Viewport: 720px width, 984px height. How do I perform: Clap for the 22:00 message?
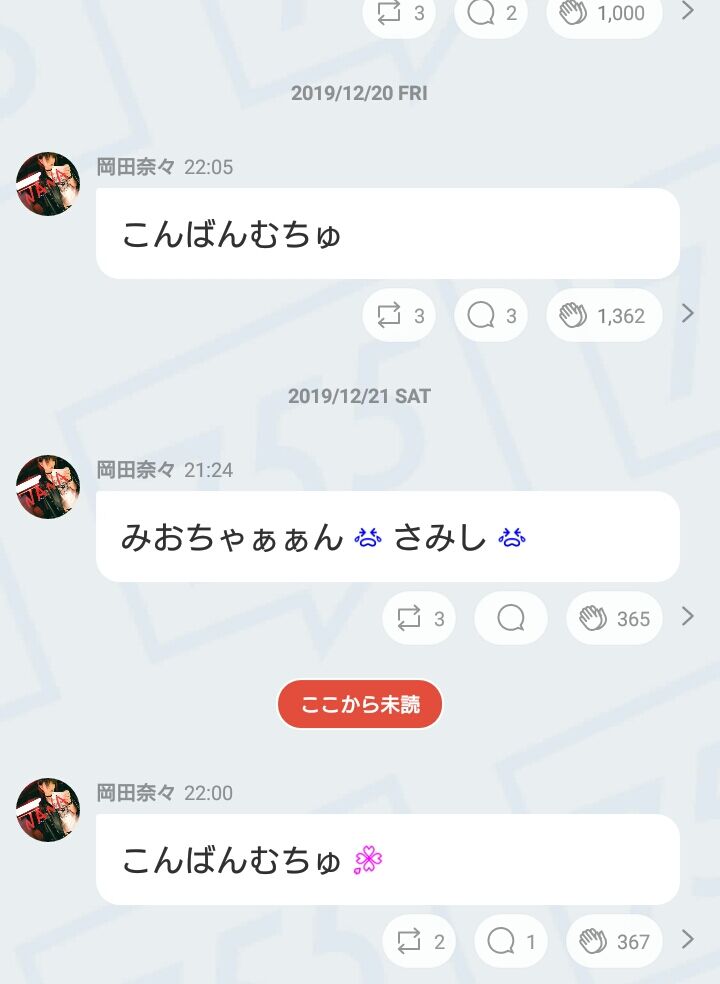tap(614, 941)
